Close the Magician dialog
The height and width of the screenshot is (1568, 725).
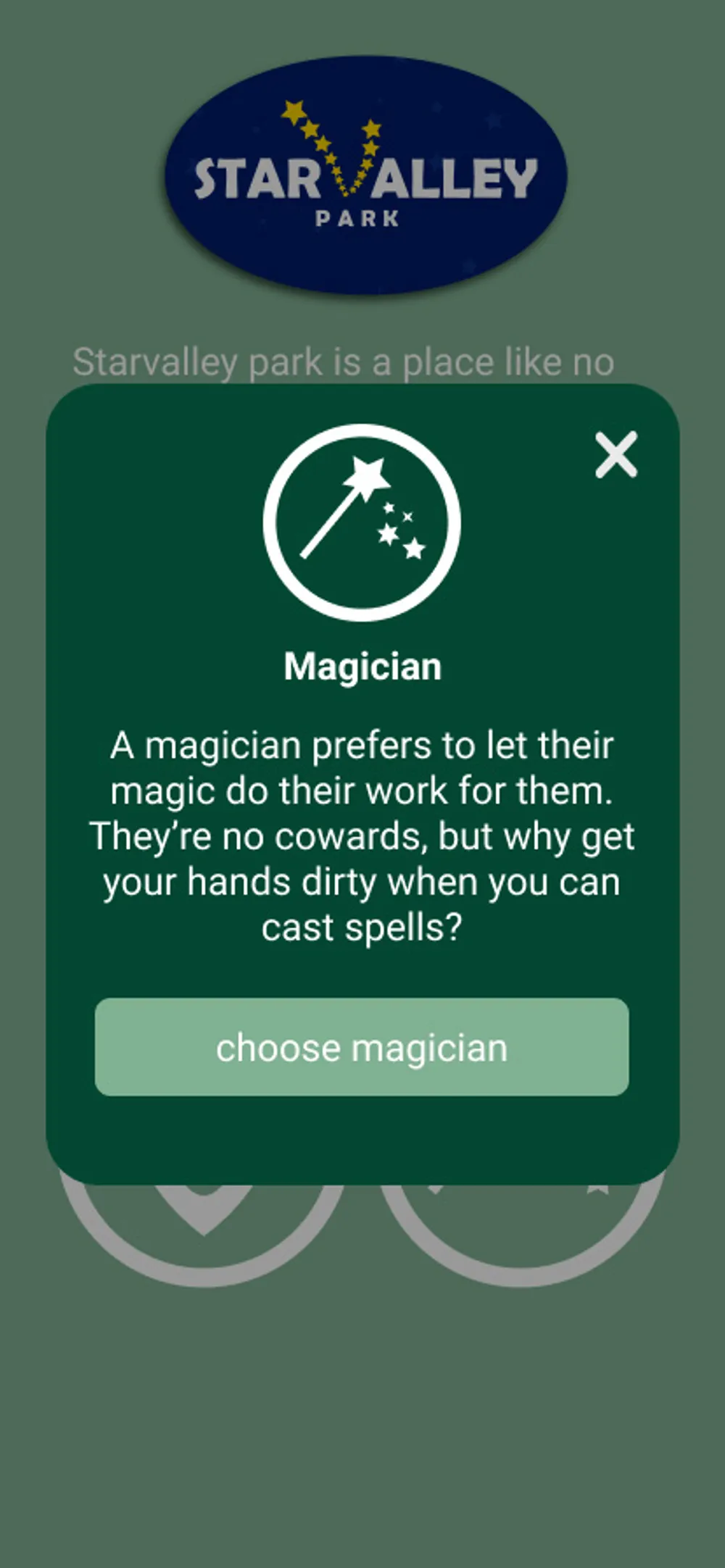click(x=616, y=454)
